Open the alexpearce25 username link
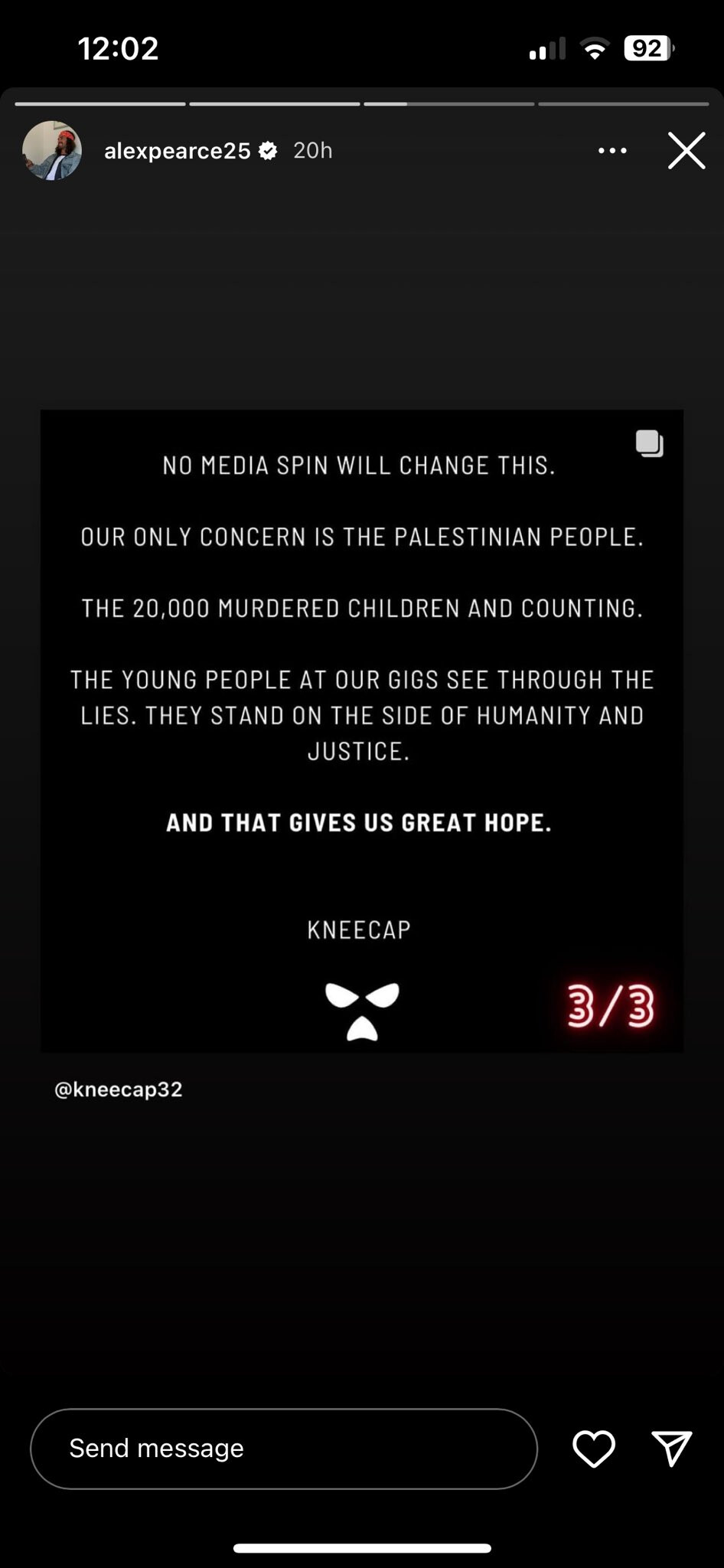The image size is (724, 1568). pyautogui.click(x=178, y=151)
